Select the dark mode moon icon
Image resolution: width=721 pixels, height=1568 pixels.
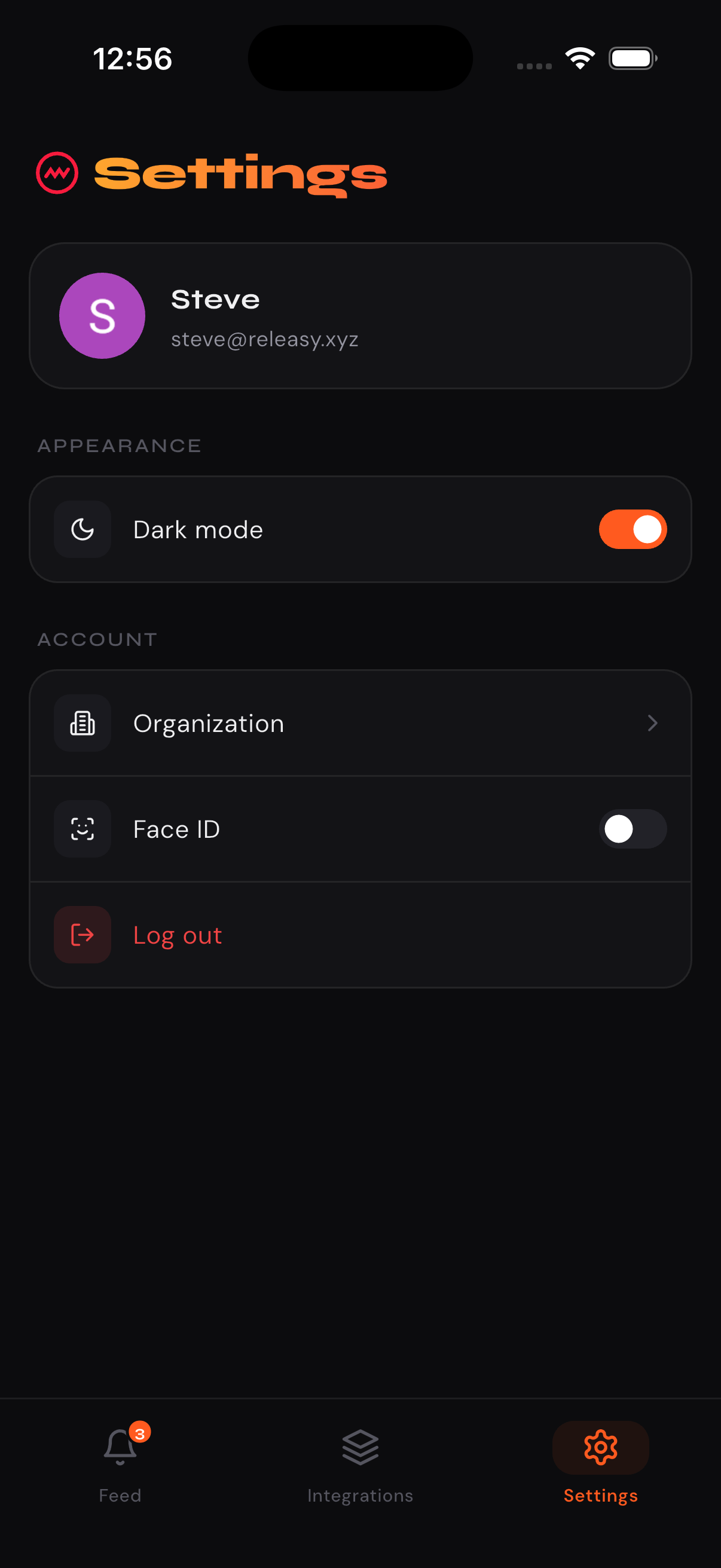pos(82,529)
